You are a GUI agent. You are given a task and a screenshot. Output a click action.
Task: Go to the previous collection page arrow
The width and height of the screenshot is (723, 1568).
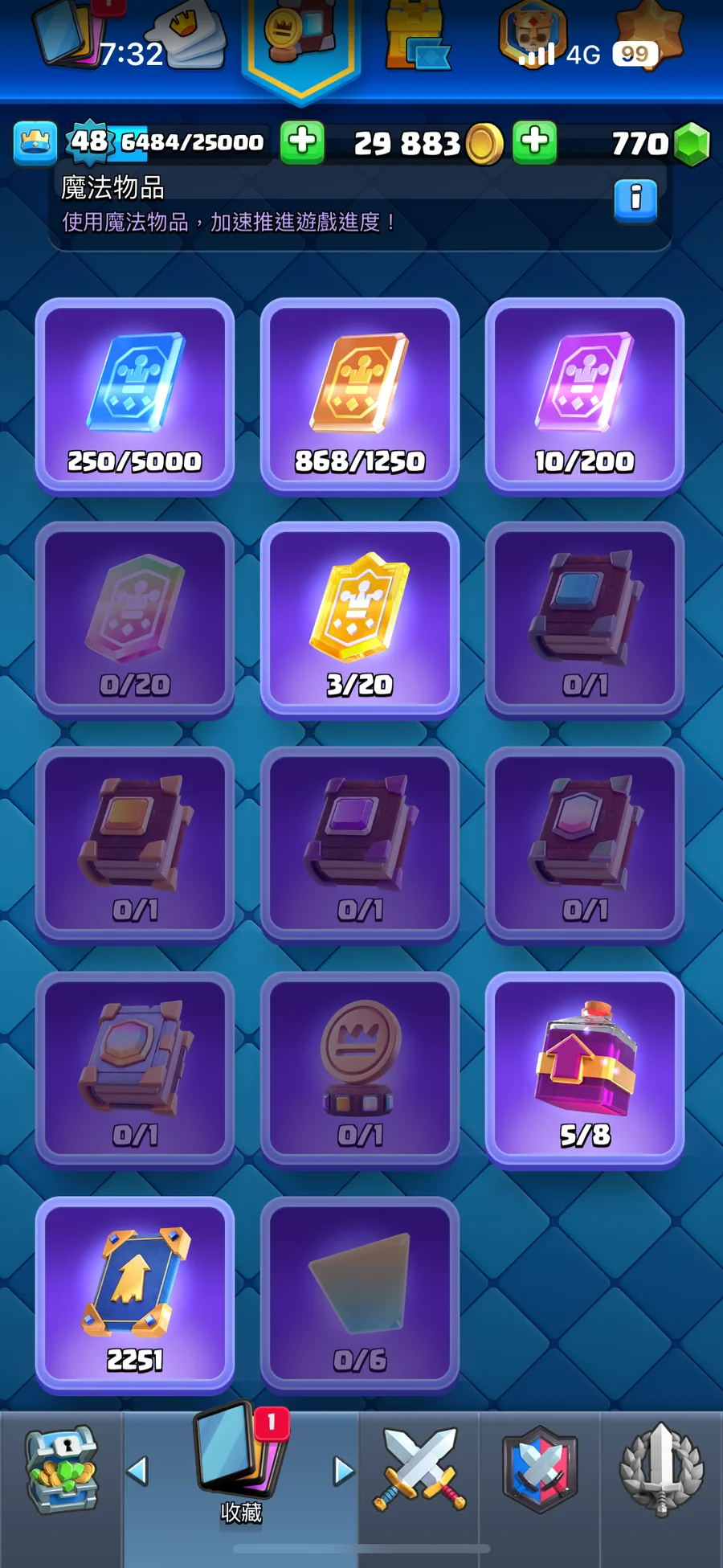[138, 1471]
